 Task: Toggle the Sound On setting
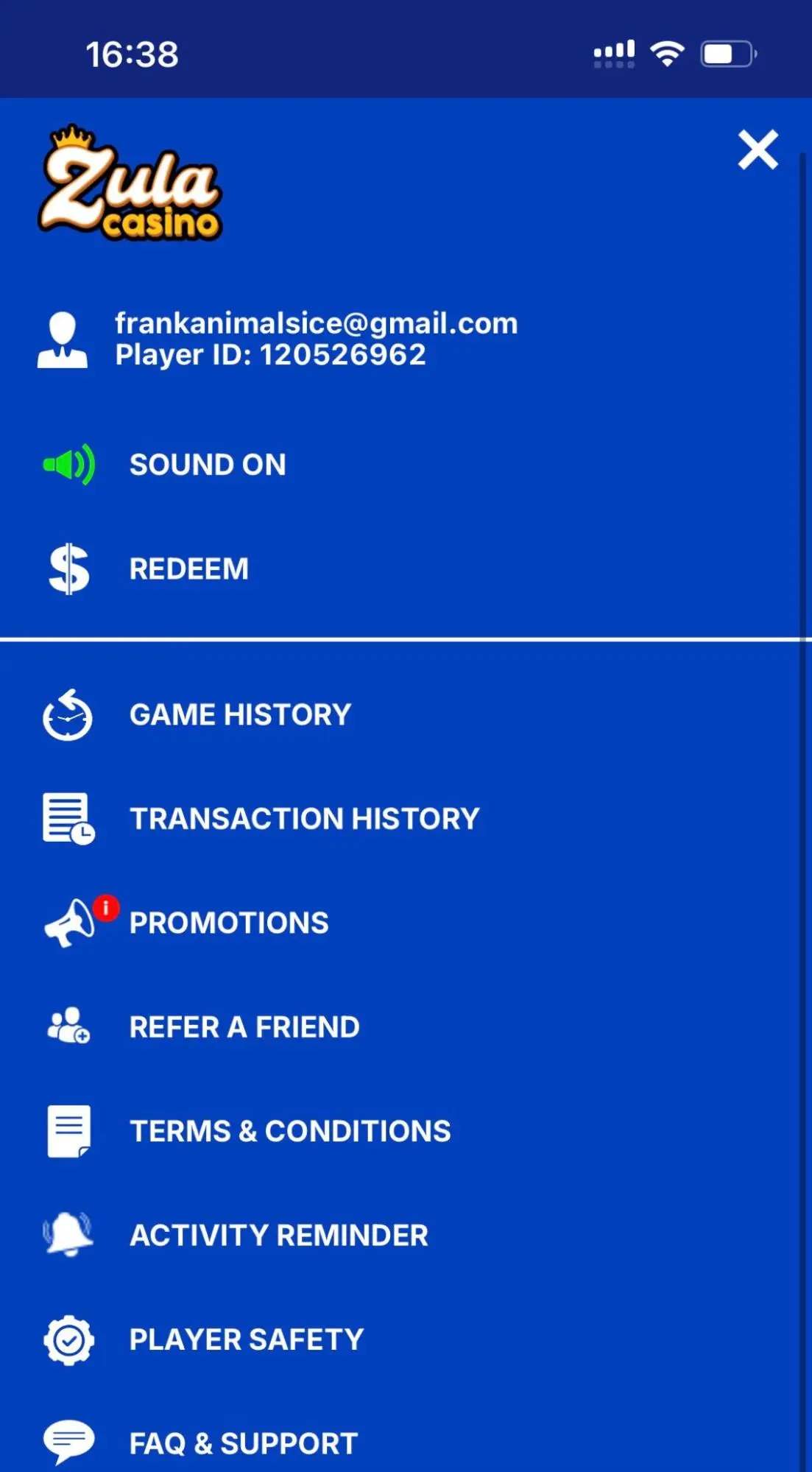pyautogui.click(x=206, y=465)
